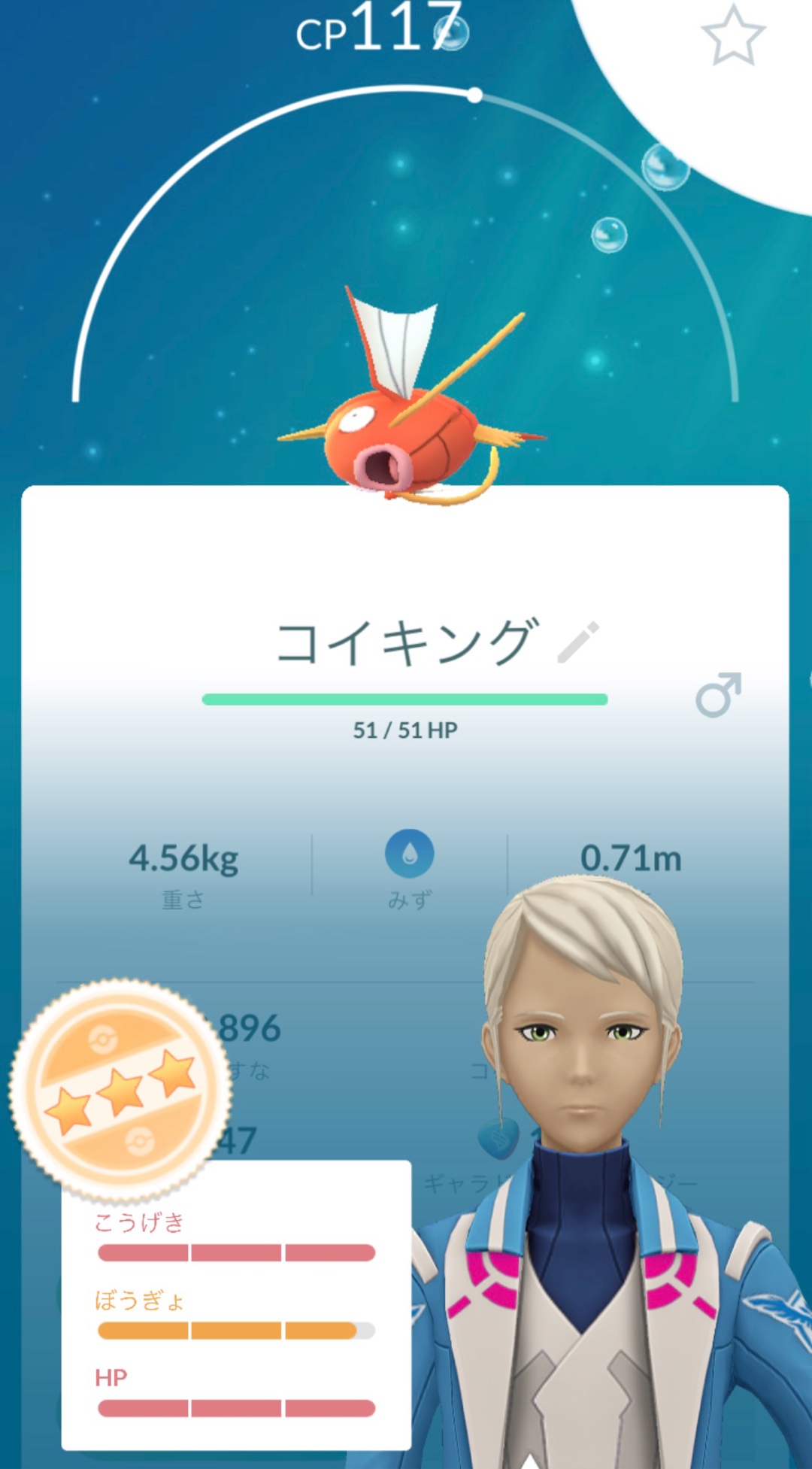
Task: Edit the コイキング nickname with the pencil
Action: pyautogui.click(x=578, y=642)
